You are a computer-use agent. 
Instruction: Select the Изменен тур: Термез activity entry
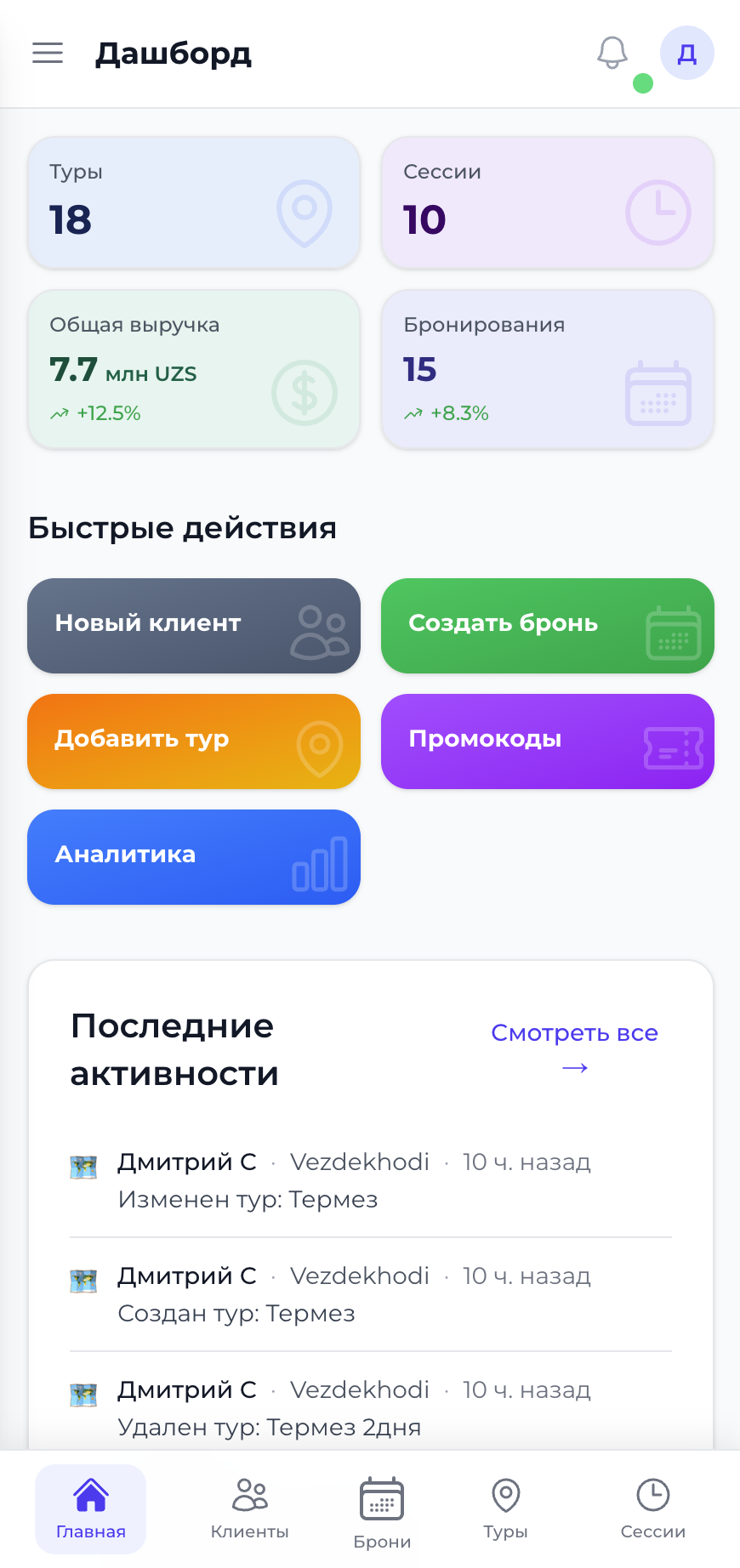point(249,1199)
